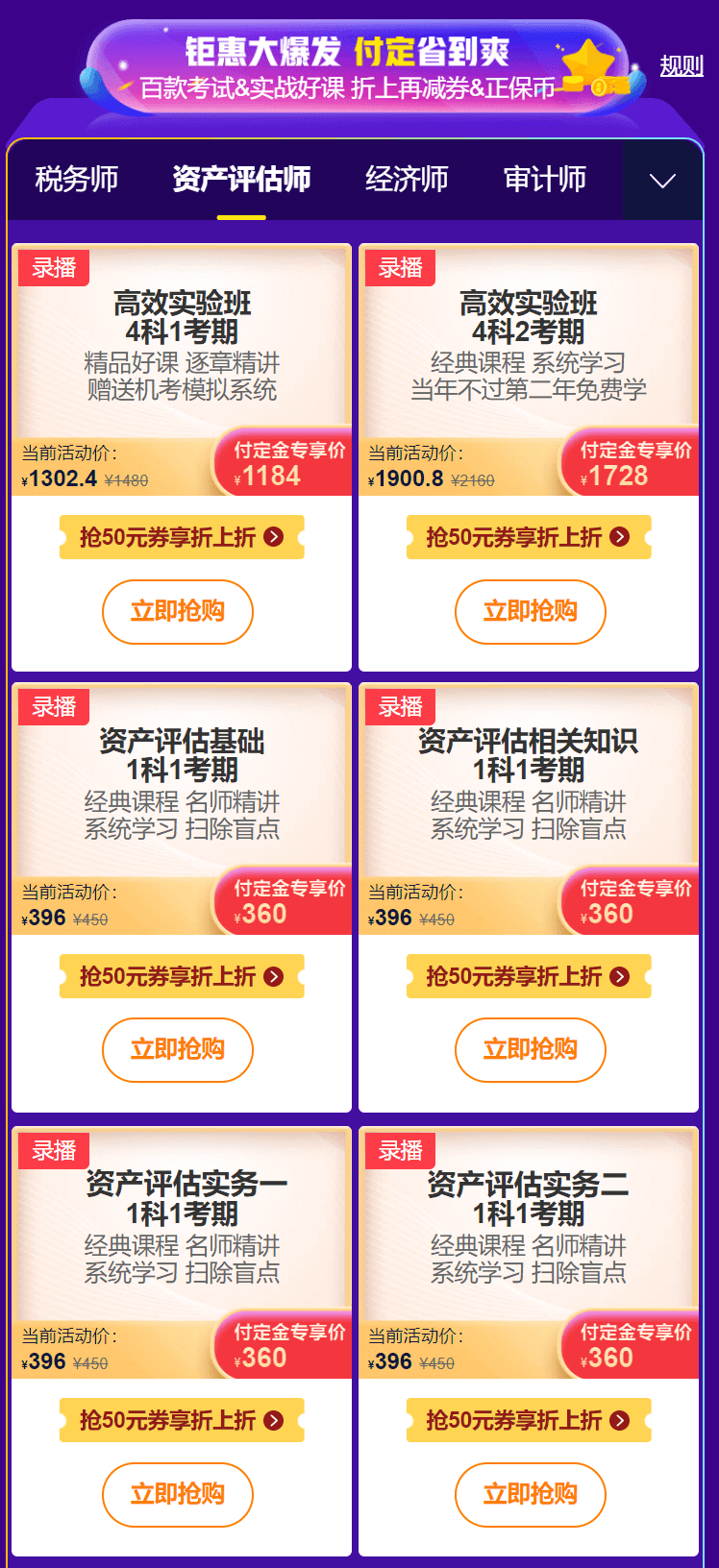Click 立即抢购 under 资产评估实务二

coord(530,1494)
